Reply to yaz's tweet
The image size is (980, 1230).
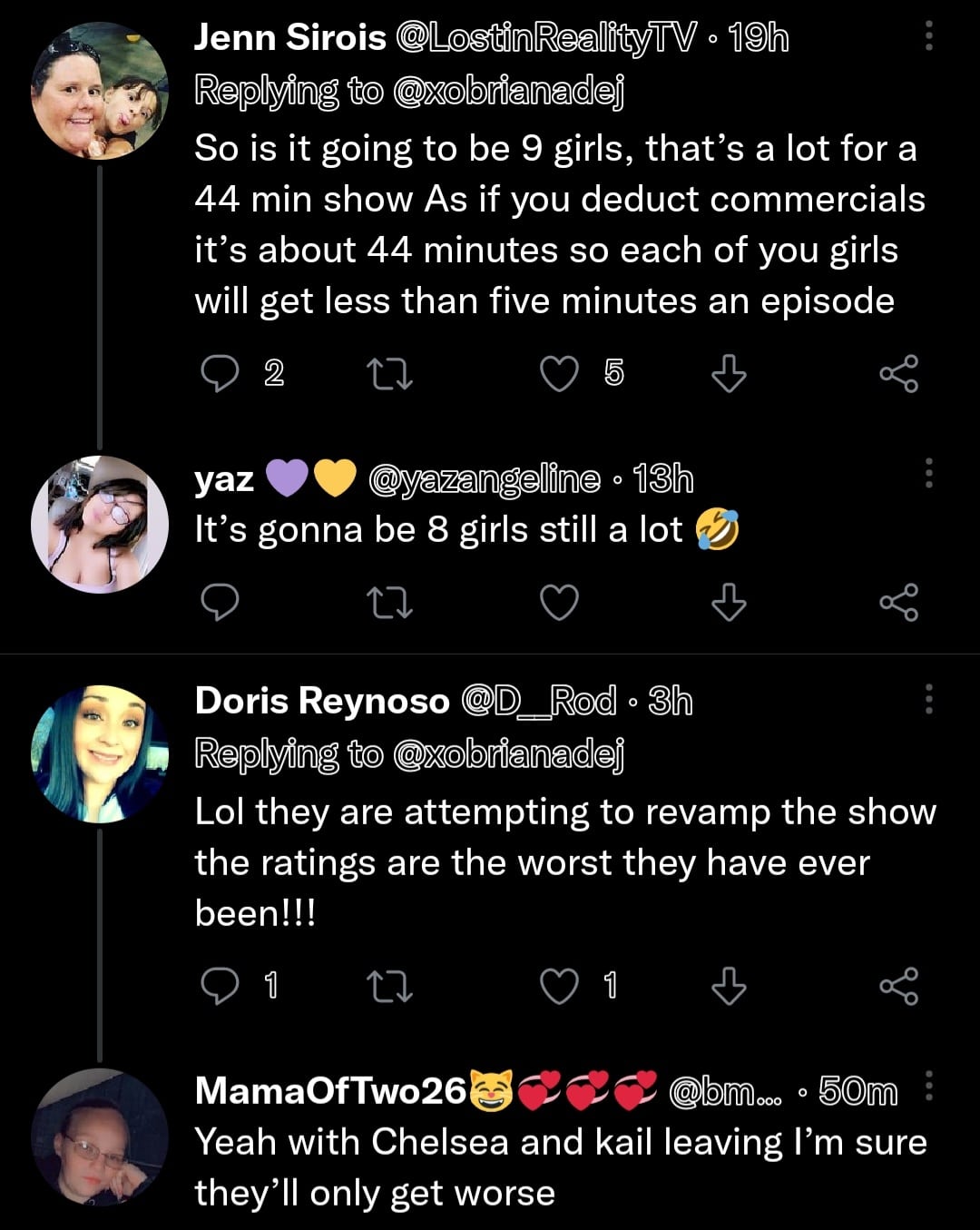tap(219, 602)
